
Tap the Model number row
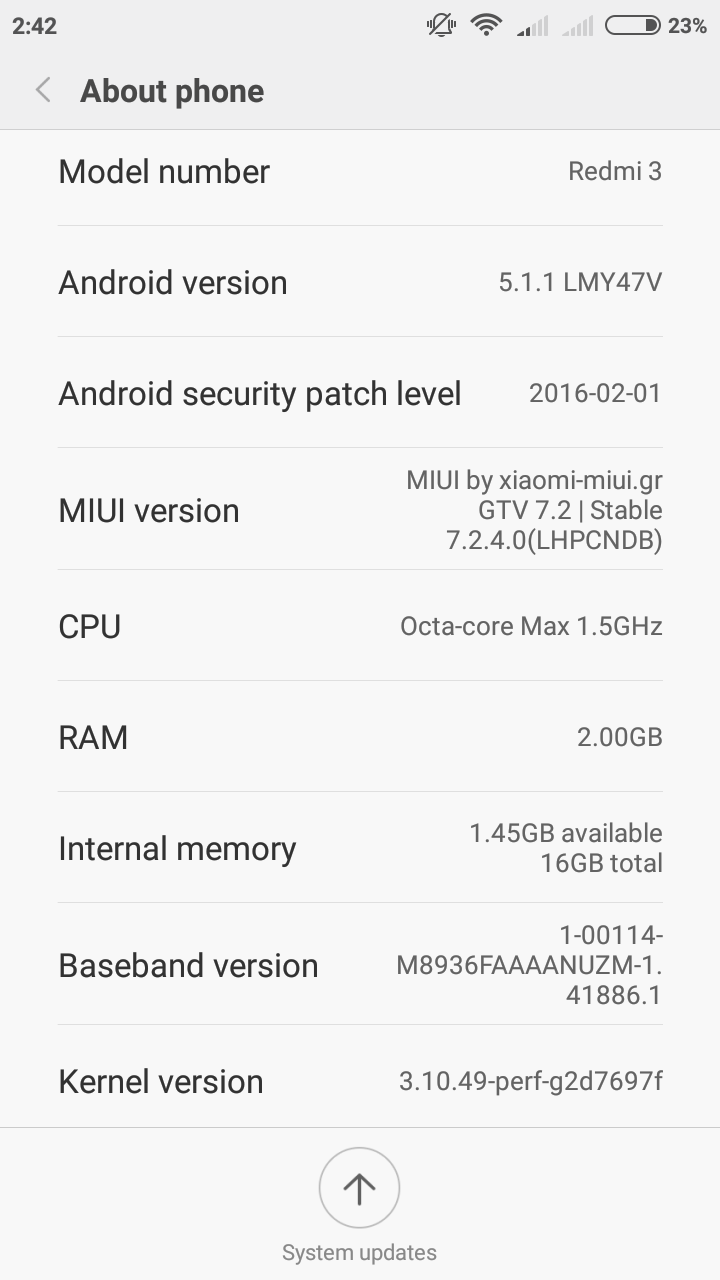pos(360,172)
